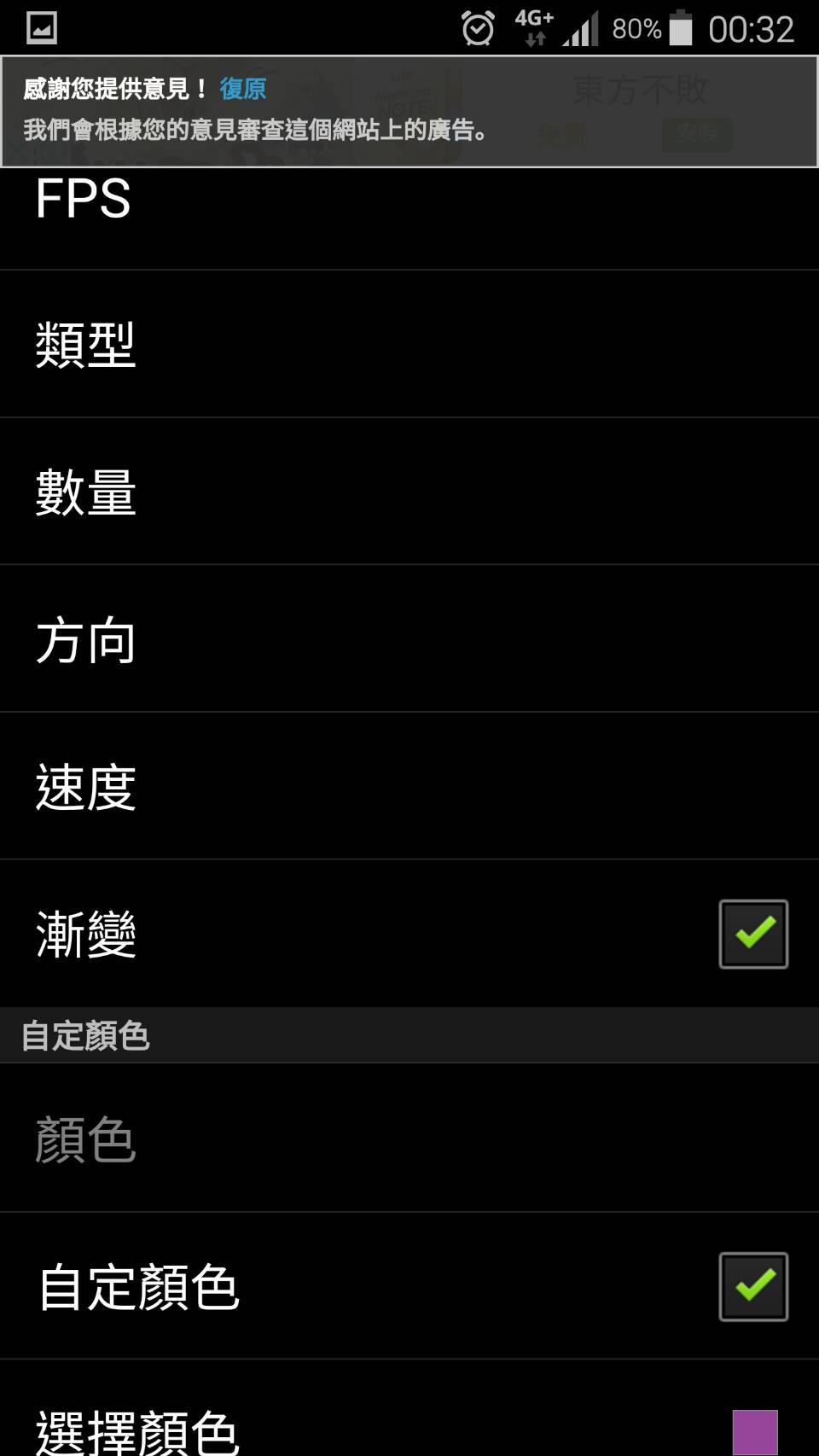The image size is (819, 1456).
Task: Open the 數量 quantity setting
Action: pyautogui.click(x=409, y=492)
